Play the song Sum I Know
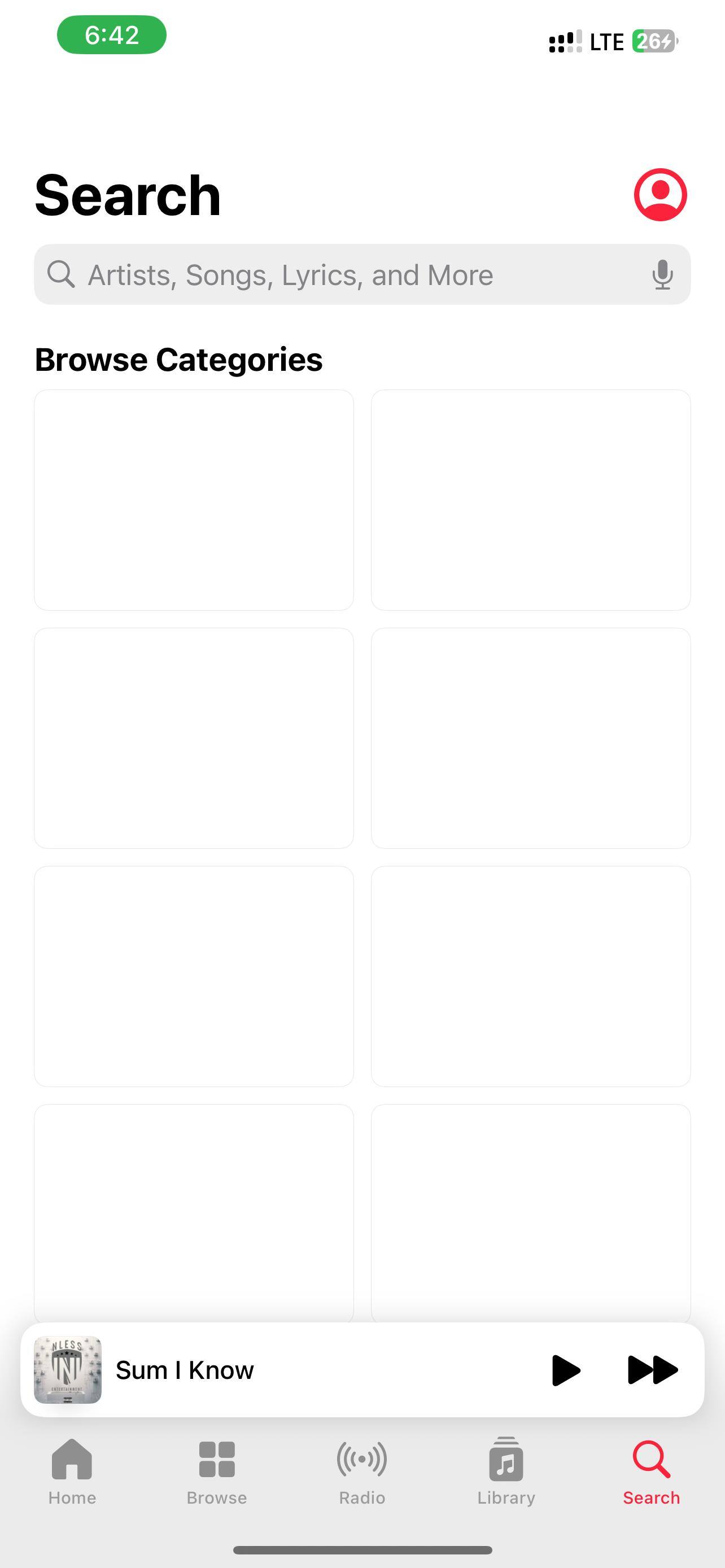 (566, 1370)
